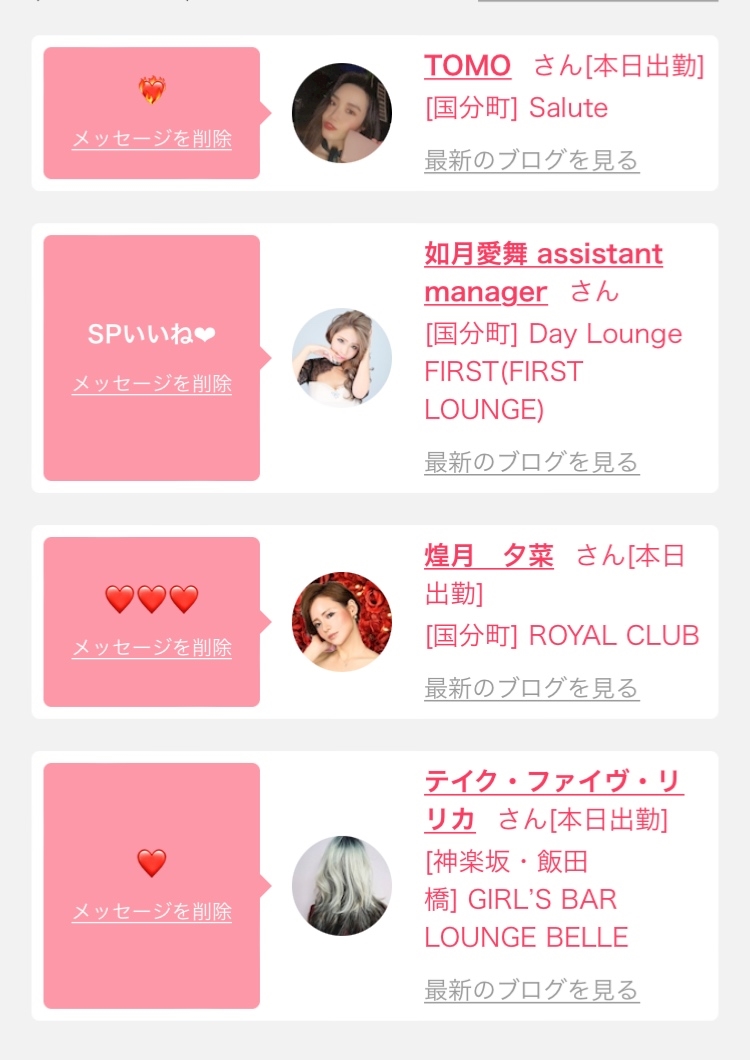Image resolution: width=750 pixels, height=1060 pixels.
Task: Delete the message sent to TOMO
Action: pos(151,139)
